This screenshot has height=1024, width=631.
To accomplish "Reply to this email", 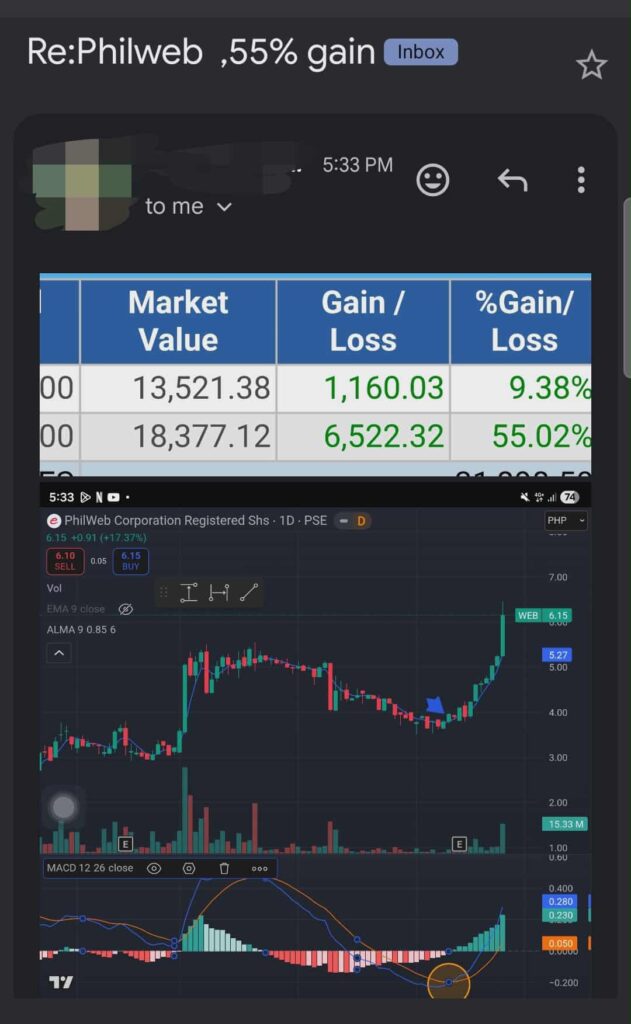I will 512,180.
